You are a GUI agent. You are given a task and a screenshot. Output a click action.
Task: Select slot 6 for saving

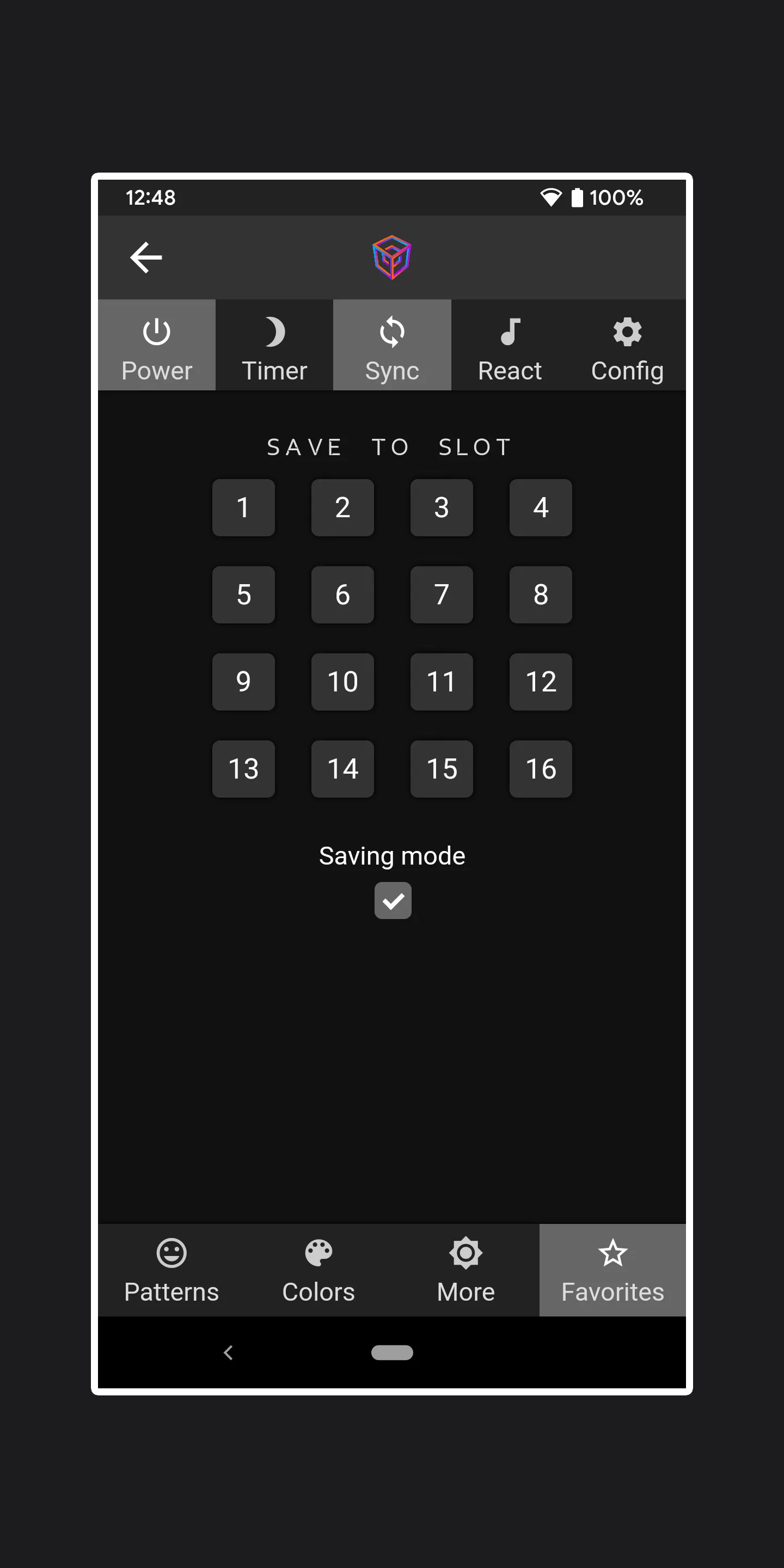[342, 595]
